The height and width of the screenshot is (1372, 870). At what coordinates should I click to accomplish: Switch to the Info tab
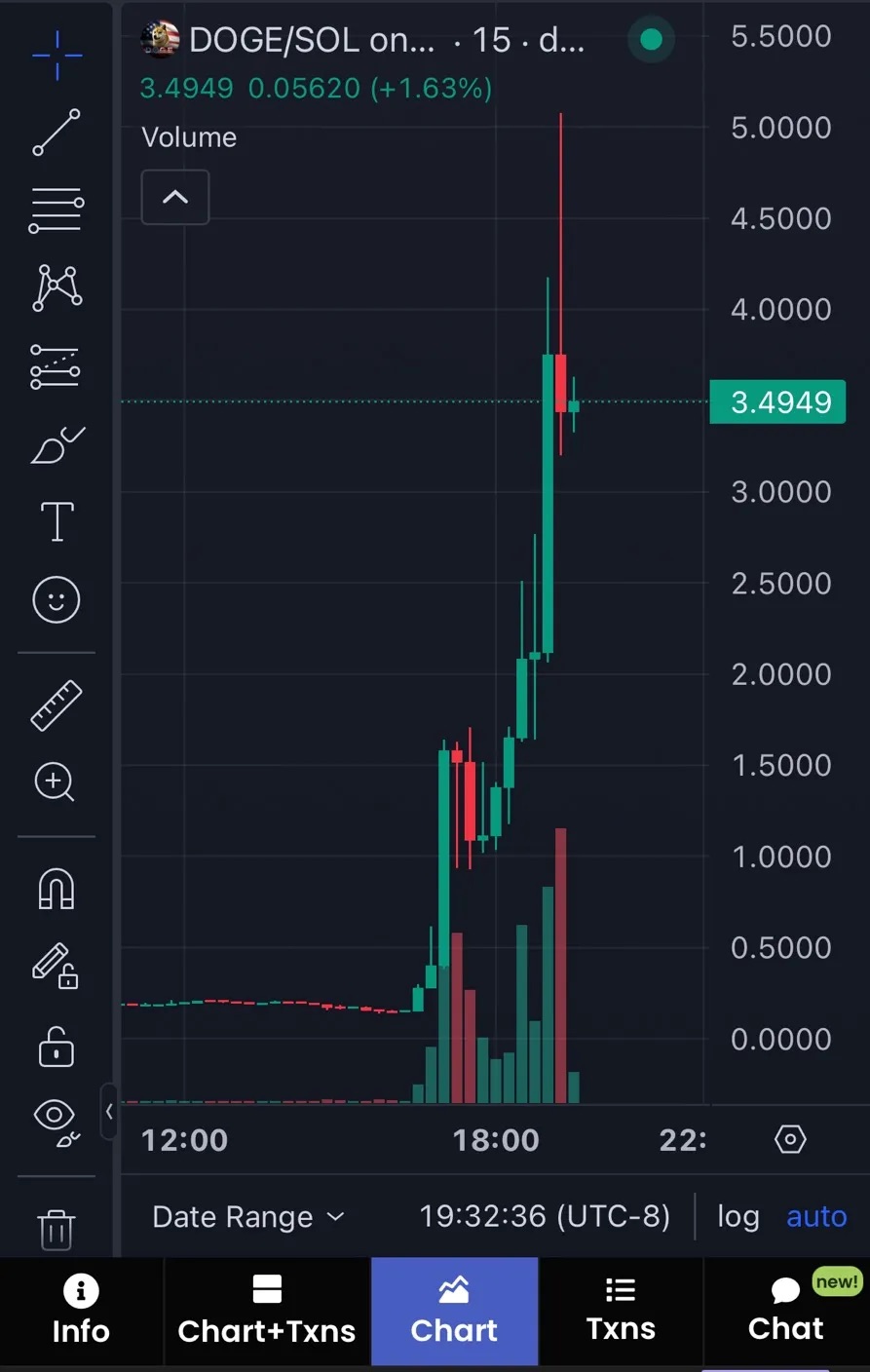click(x=81, y=1311)
